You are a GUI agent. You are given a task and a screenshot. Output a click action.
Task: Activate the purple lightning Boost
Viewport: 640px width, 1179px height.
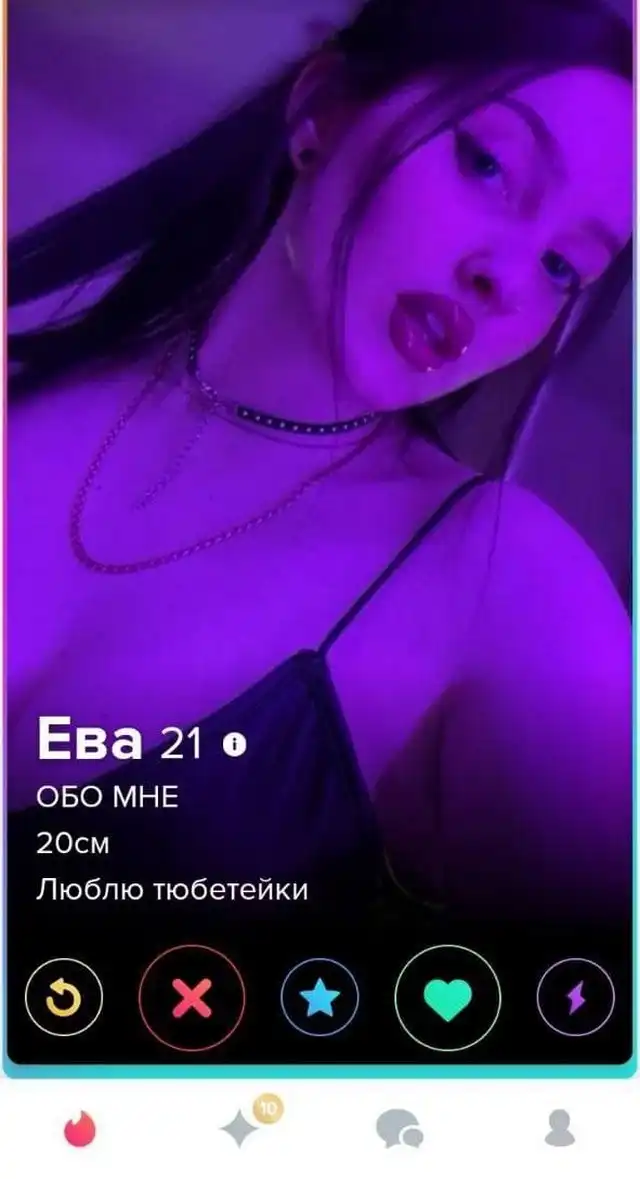click(x=575, y=997)
